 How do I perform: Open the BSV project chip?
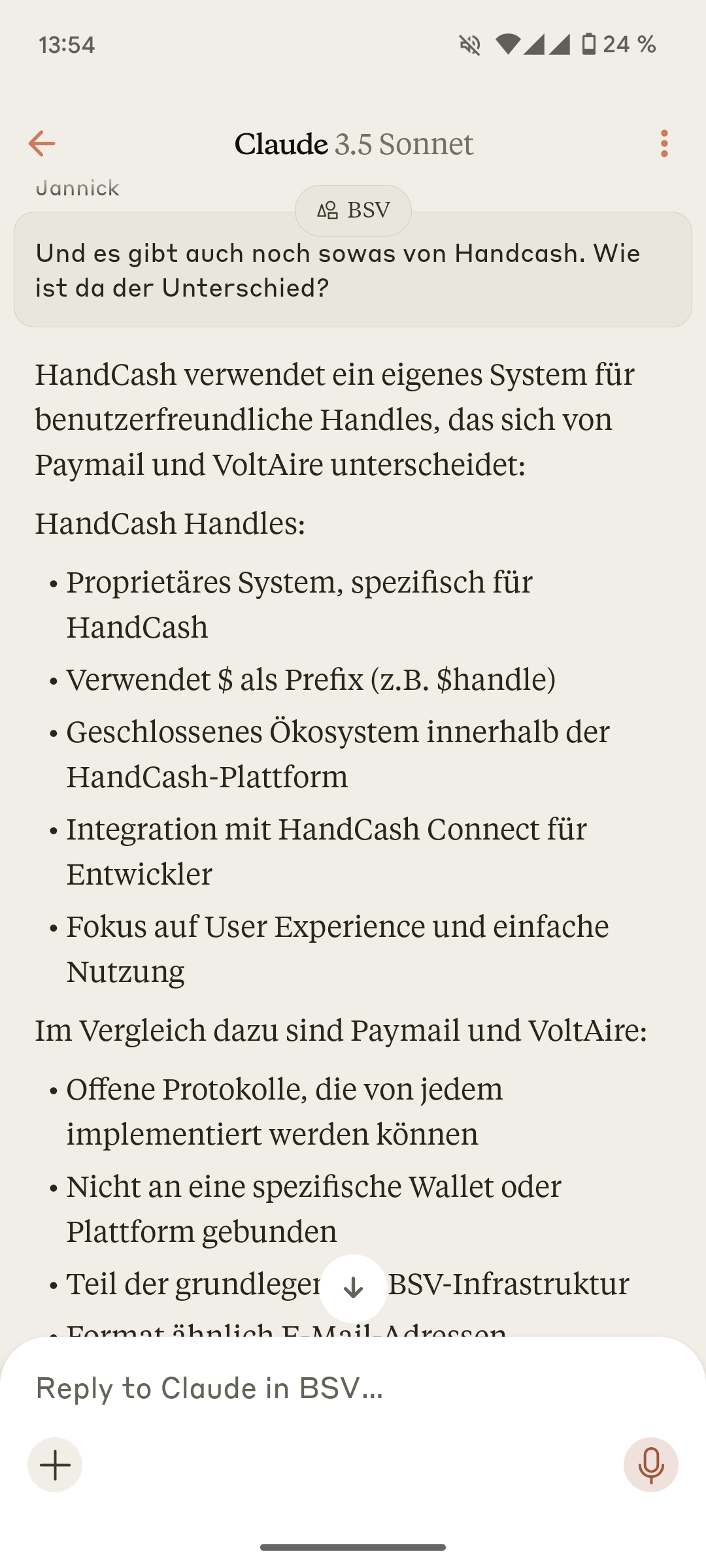(353, 210)
